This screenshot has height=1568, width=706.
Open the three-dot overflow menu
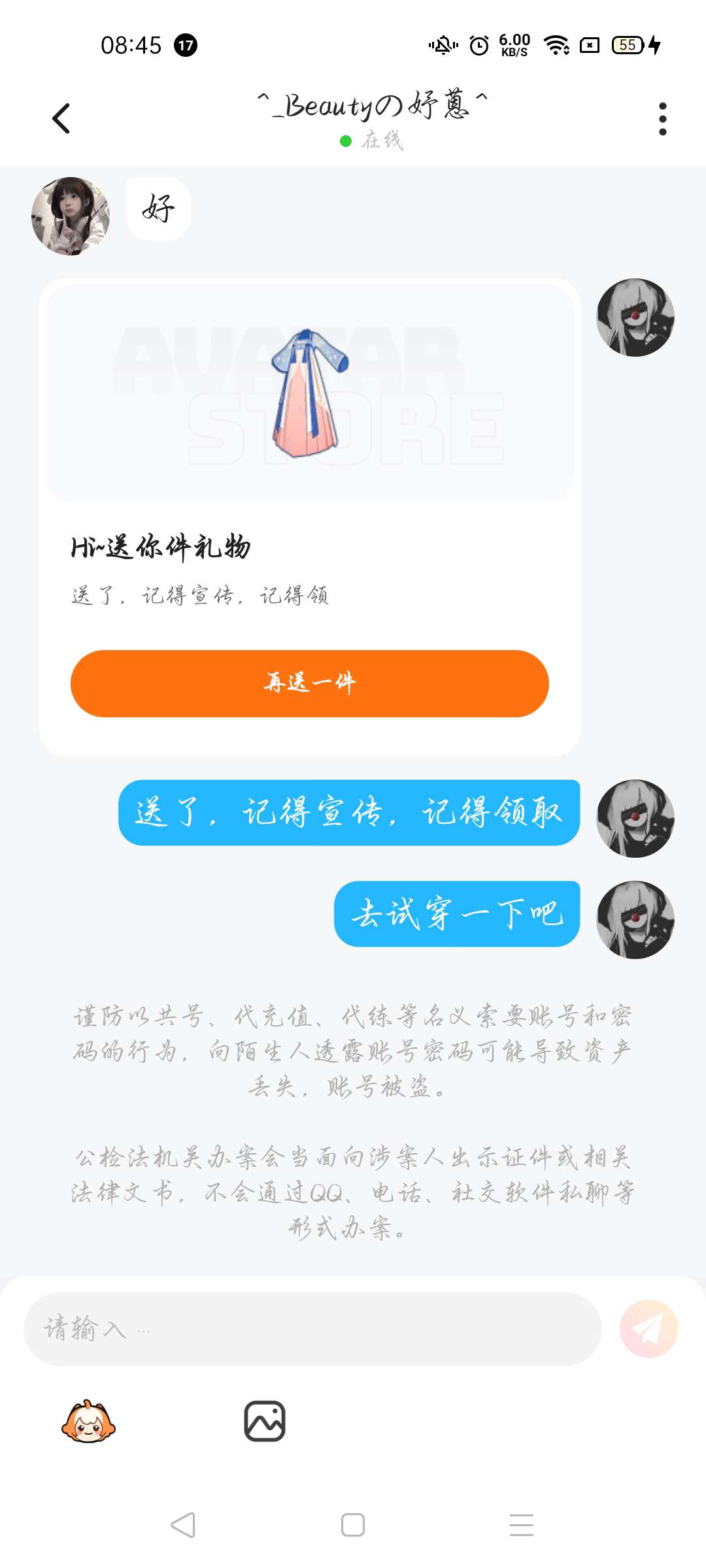pos(662,119)
